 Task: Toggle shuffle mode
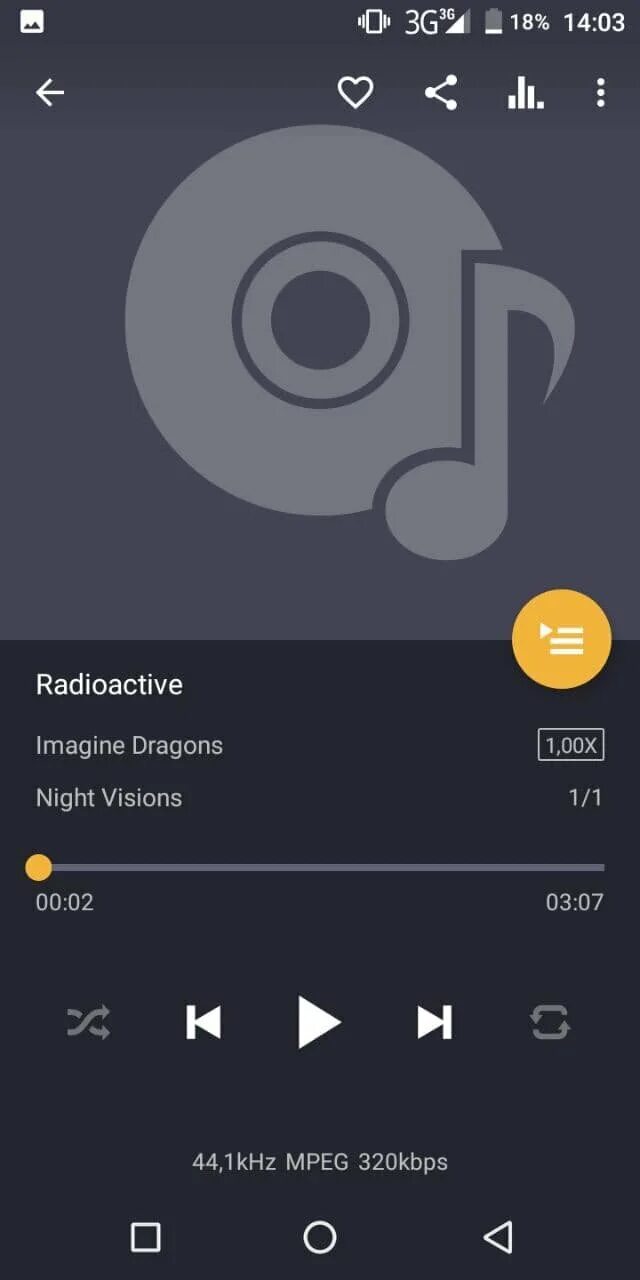point(89,1023)
